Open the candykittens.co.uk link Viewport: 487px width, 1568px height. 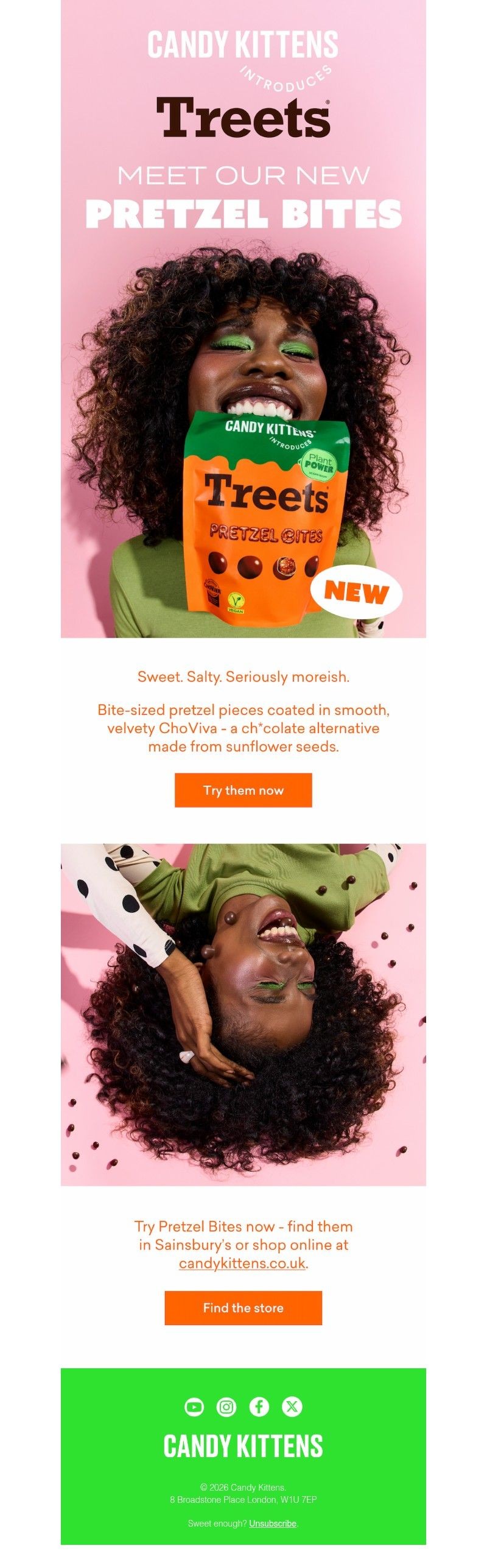tap(242, 1262)
